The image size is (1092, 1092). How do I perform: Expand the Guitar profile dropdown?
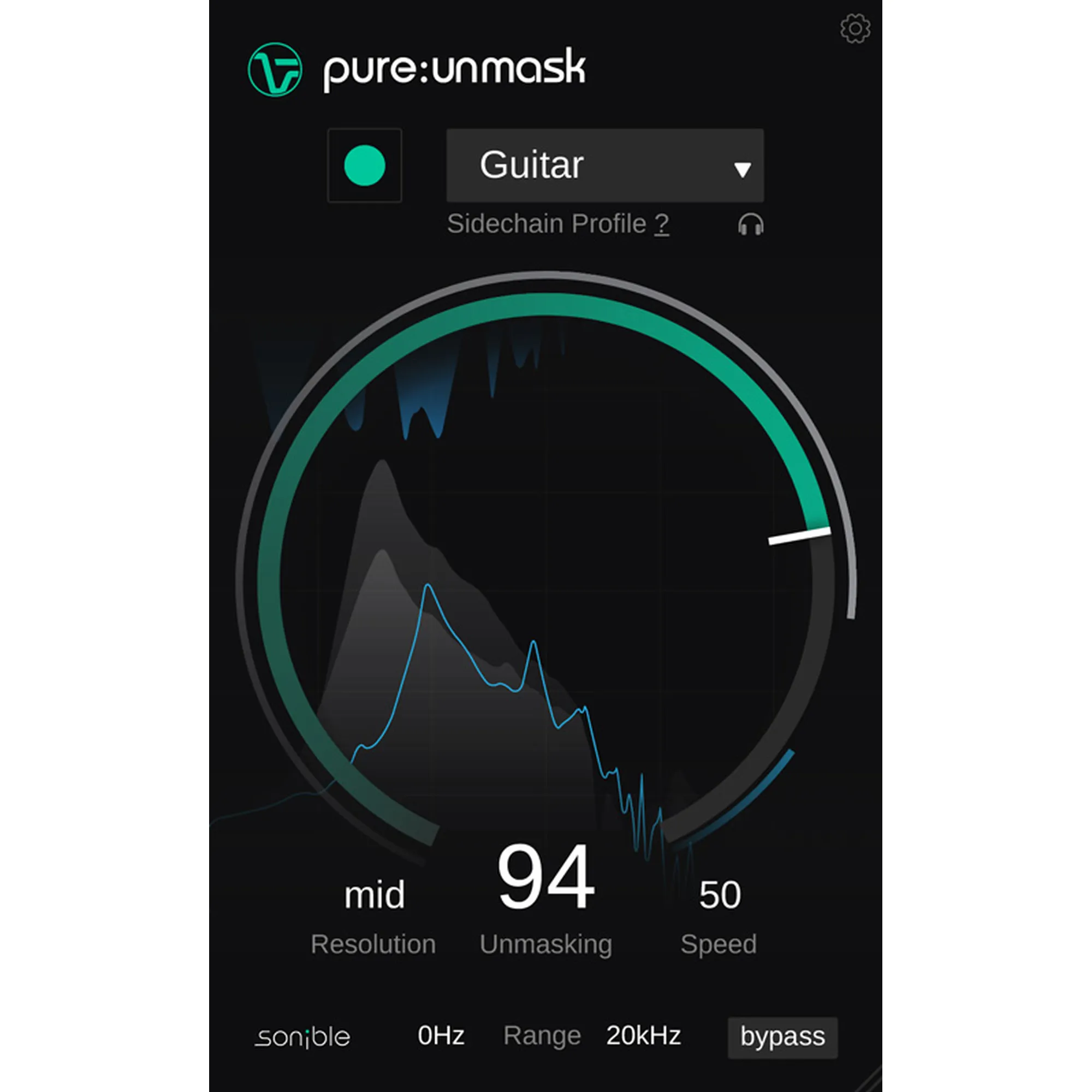(x=605, y=165)
